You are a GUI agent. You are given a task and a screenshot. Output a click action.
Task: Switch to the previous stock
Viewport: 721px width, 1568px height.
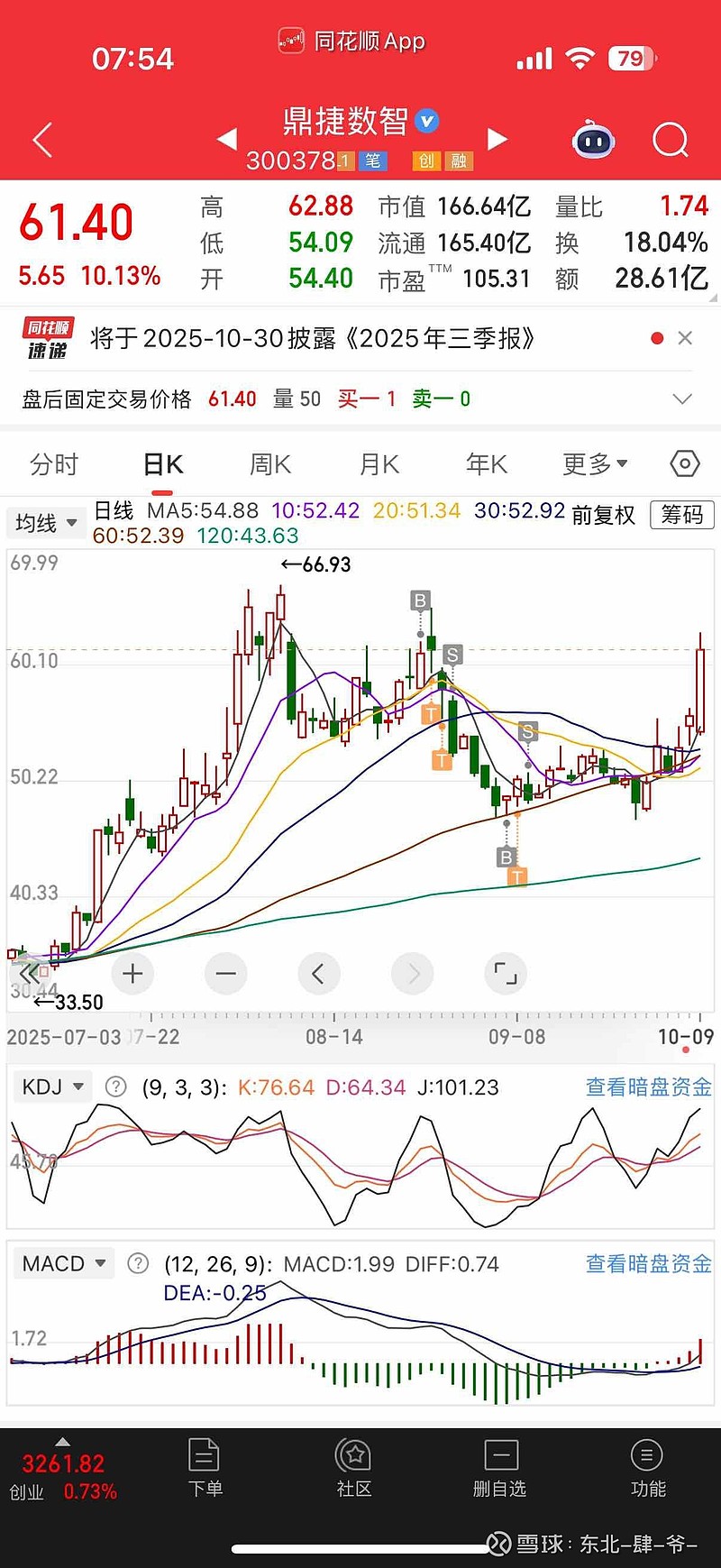pos(227,139)
